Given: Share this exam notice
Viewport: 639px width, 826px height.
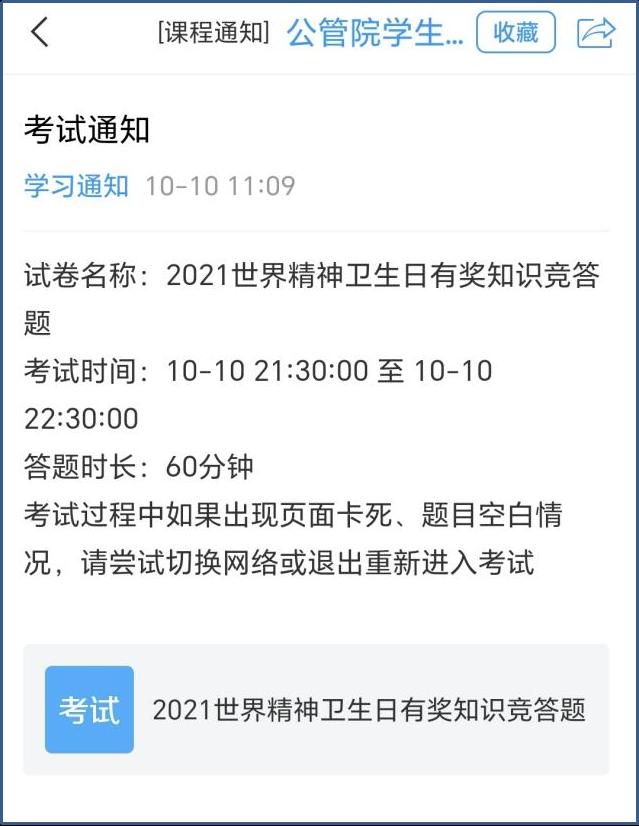Looking at the screenshot, I should (x=596, y=33).
